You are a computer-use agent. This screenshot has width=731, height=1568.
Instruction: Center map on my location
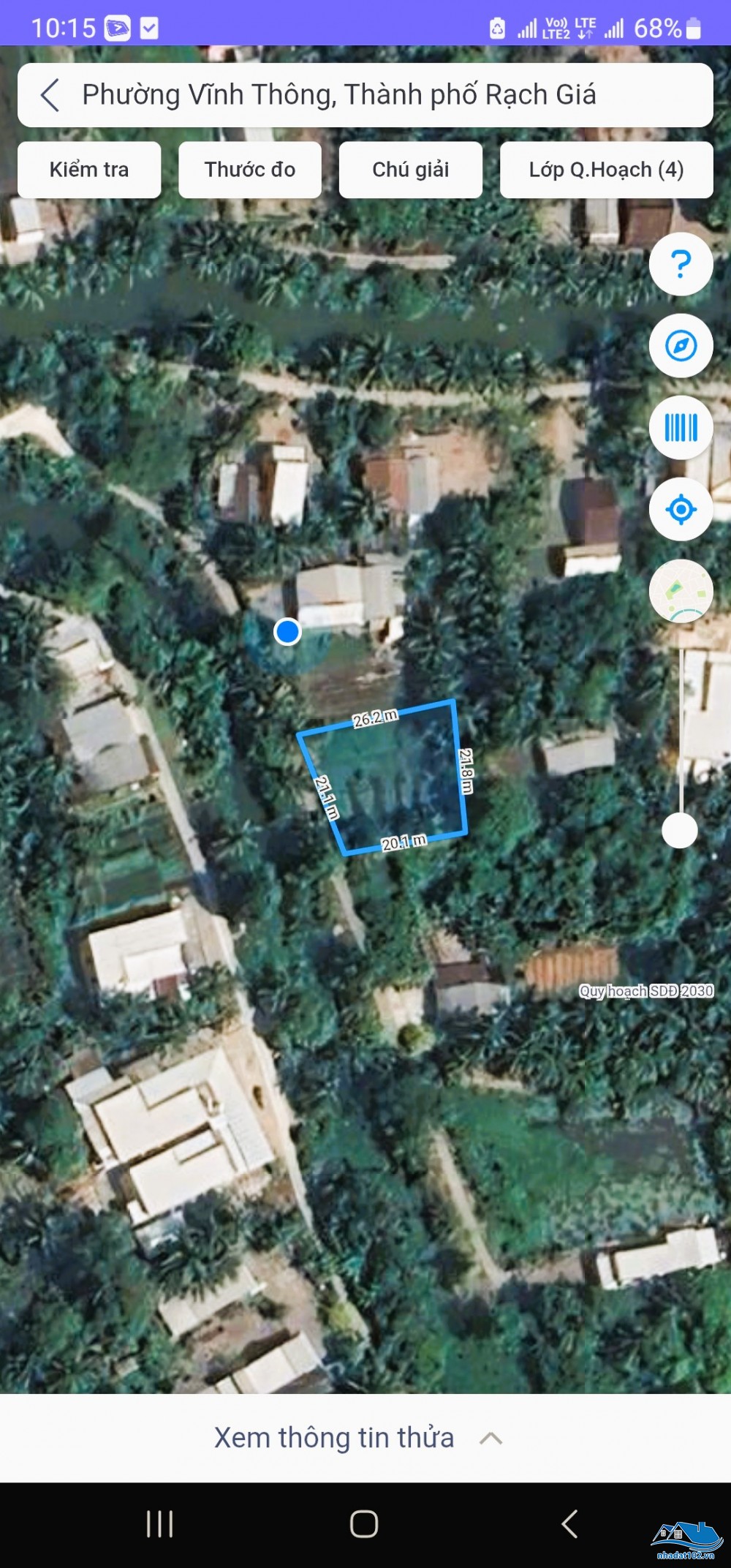(x=681, y=510)
